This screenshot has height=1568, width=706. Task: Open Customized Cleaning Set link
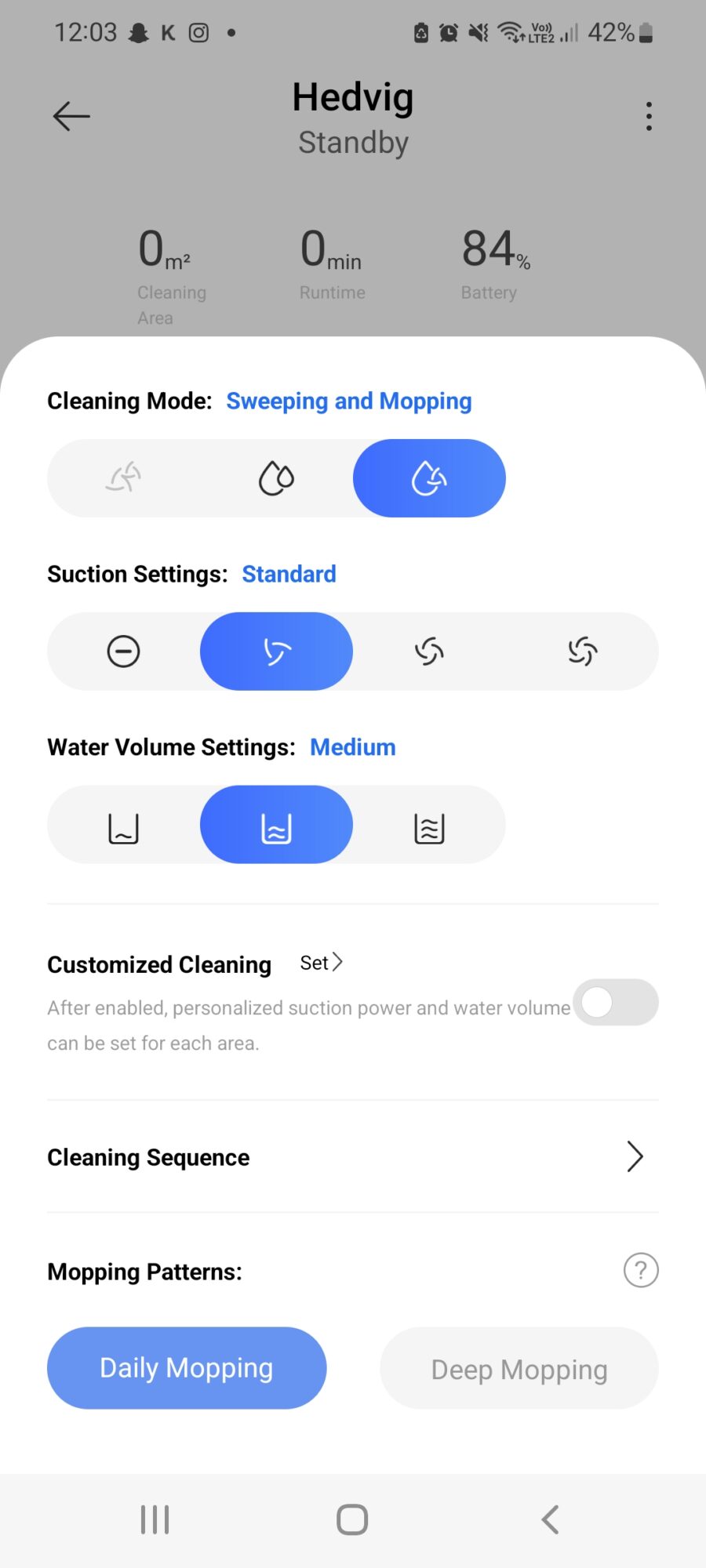pyautogui.click(x=321, y=962)
